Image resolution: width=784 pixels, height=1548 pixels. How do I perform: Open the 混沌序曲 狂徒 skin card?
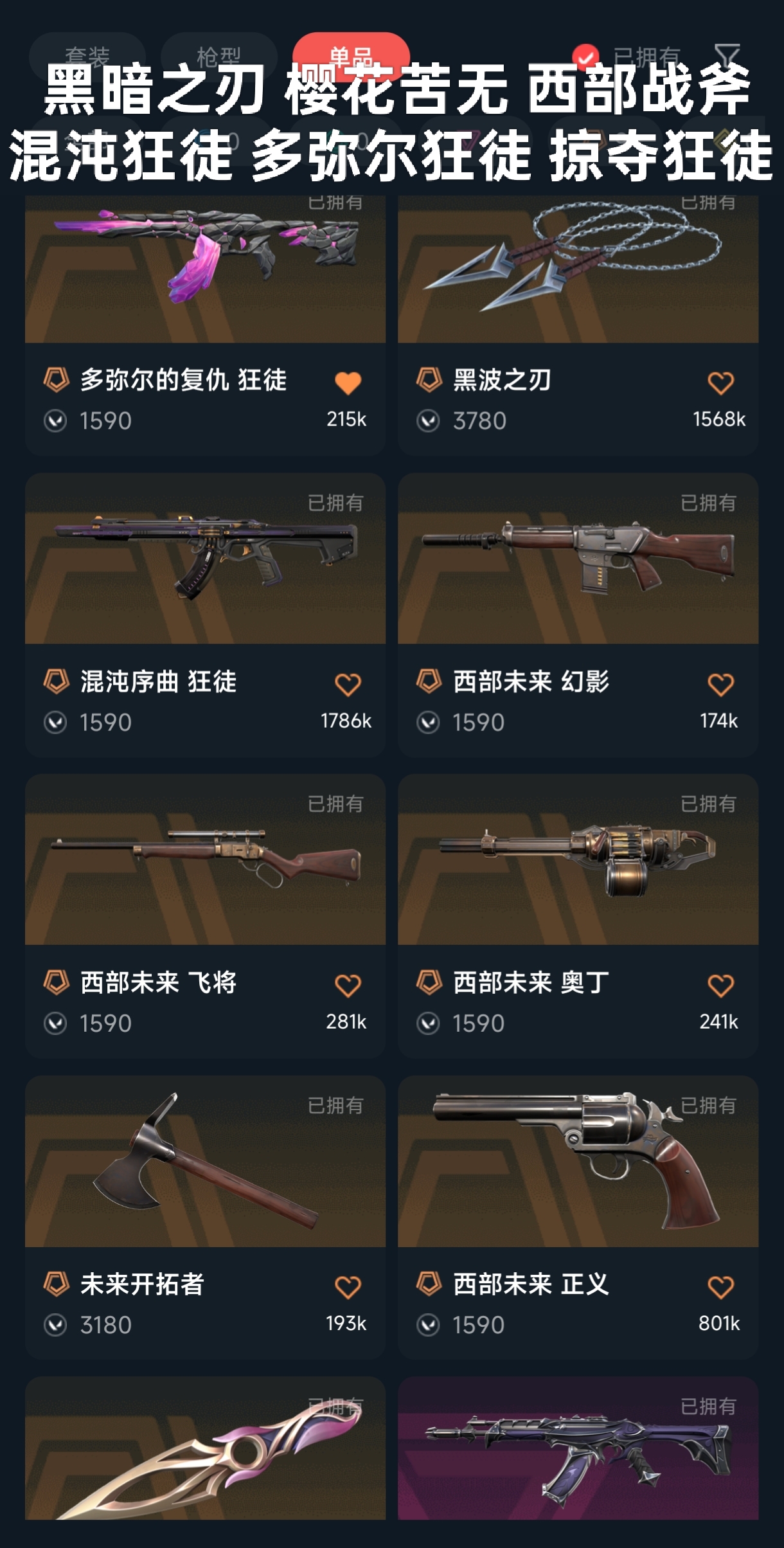(205, 559)
